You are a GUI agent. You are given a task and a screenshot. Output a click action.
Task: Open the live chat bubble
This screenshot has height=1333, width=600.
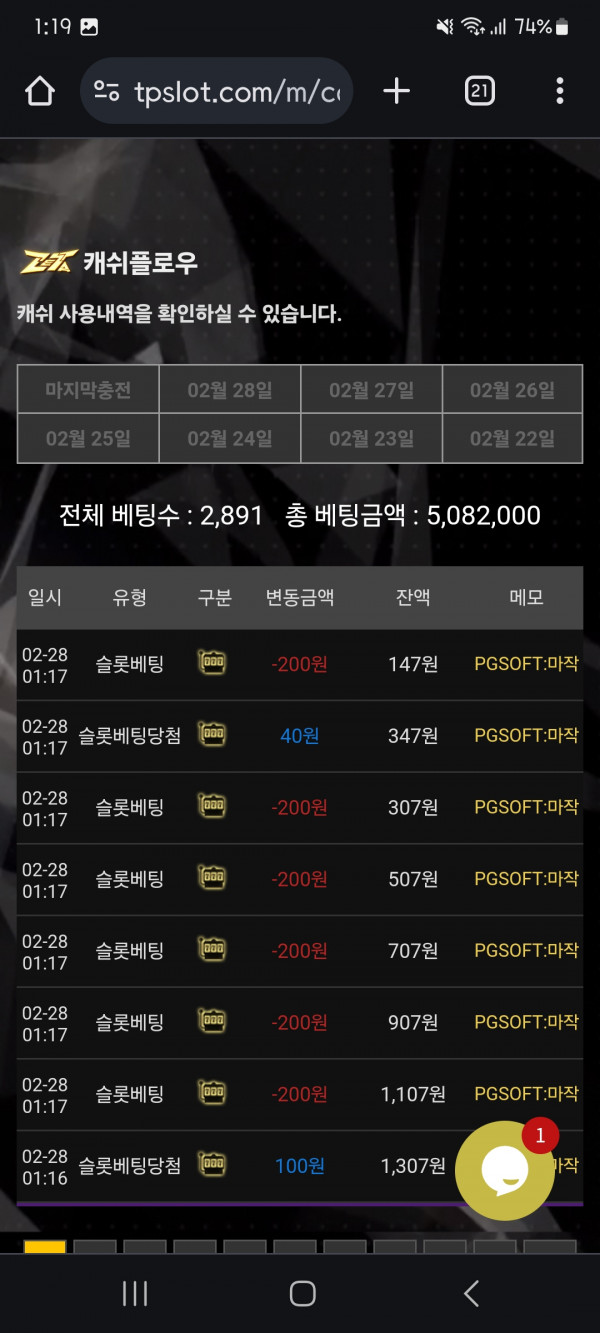click(504, 1168)
